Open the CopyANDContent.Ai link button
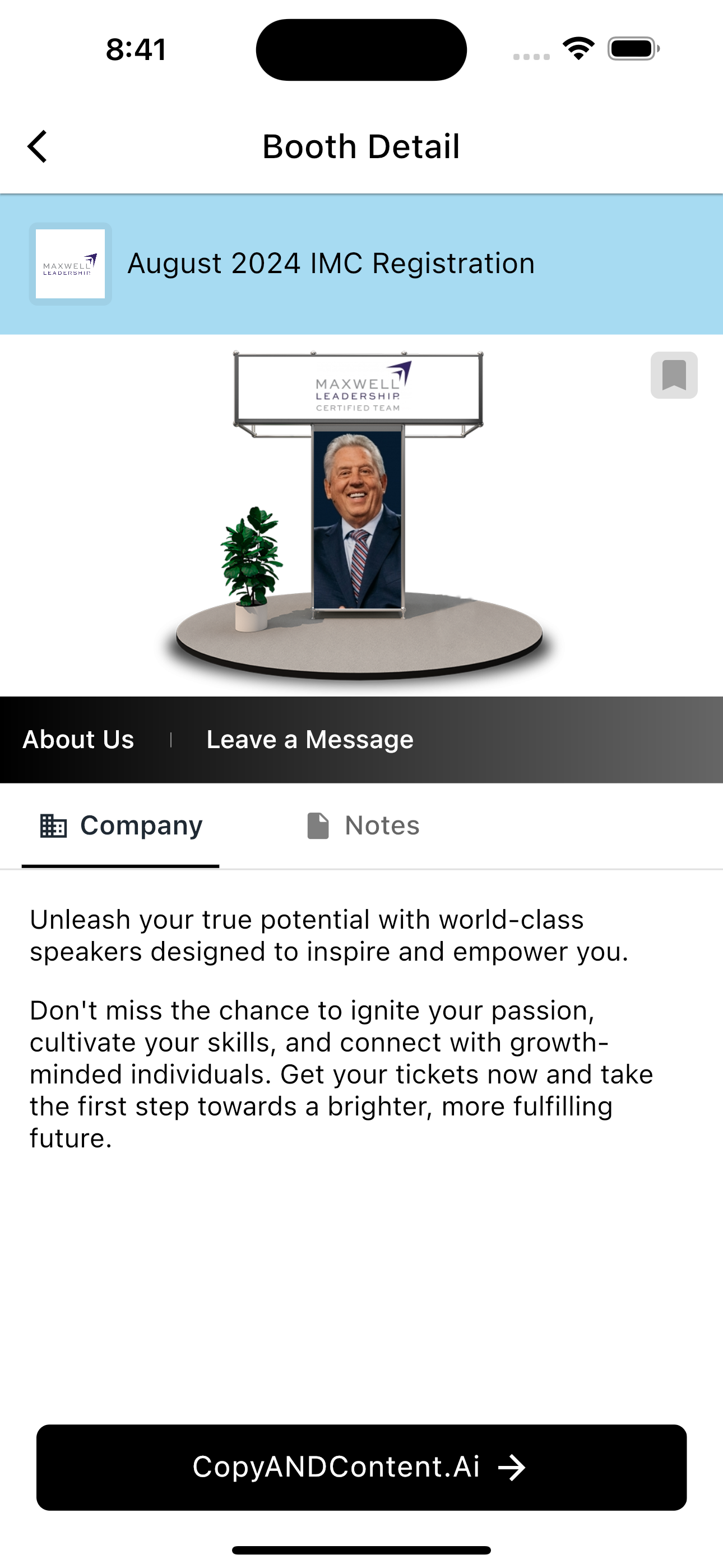This screenshot has width=723, height=1568. [361, 1467]
